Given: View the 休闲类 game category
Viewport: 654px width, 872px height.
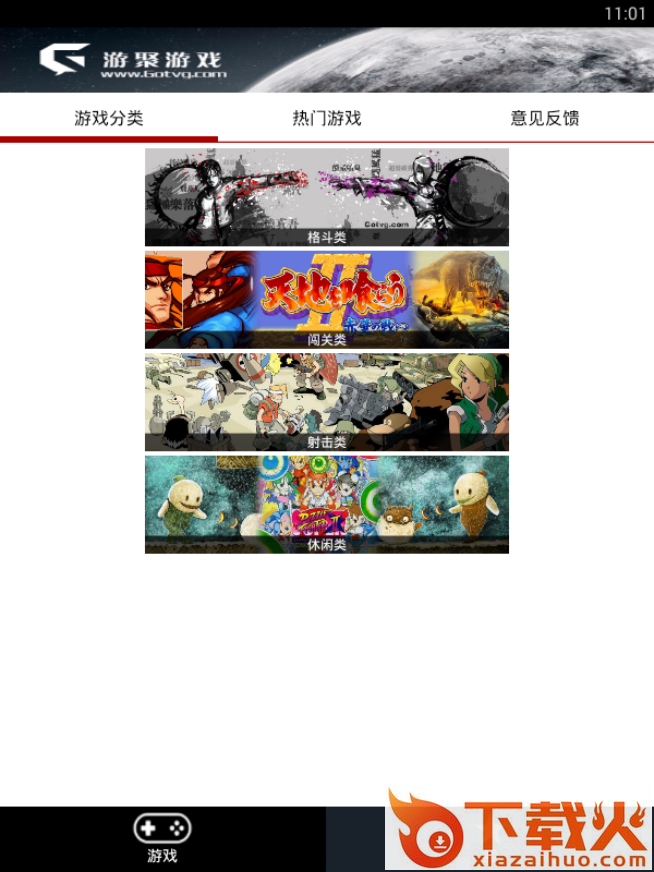Looking at the screenshot, I should (326, 504).
